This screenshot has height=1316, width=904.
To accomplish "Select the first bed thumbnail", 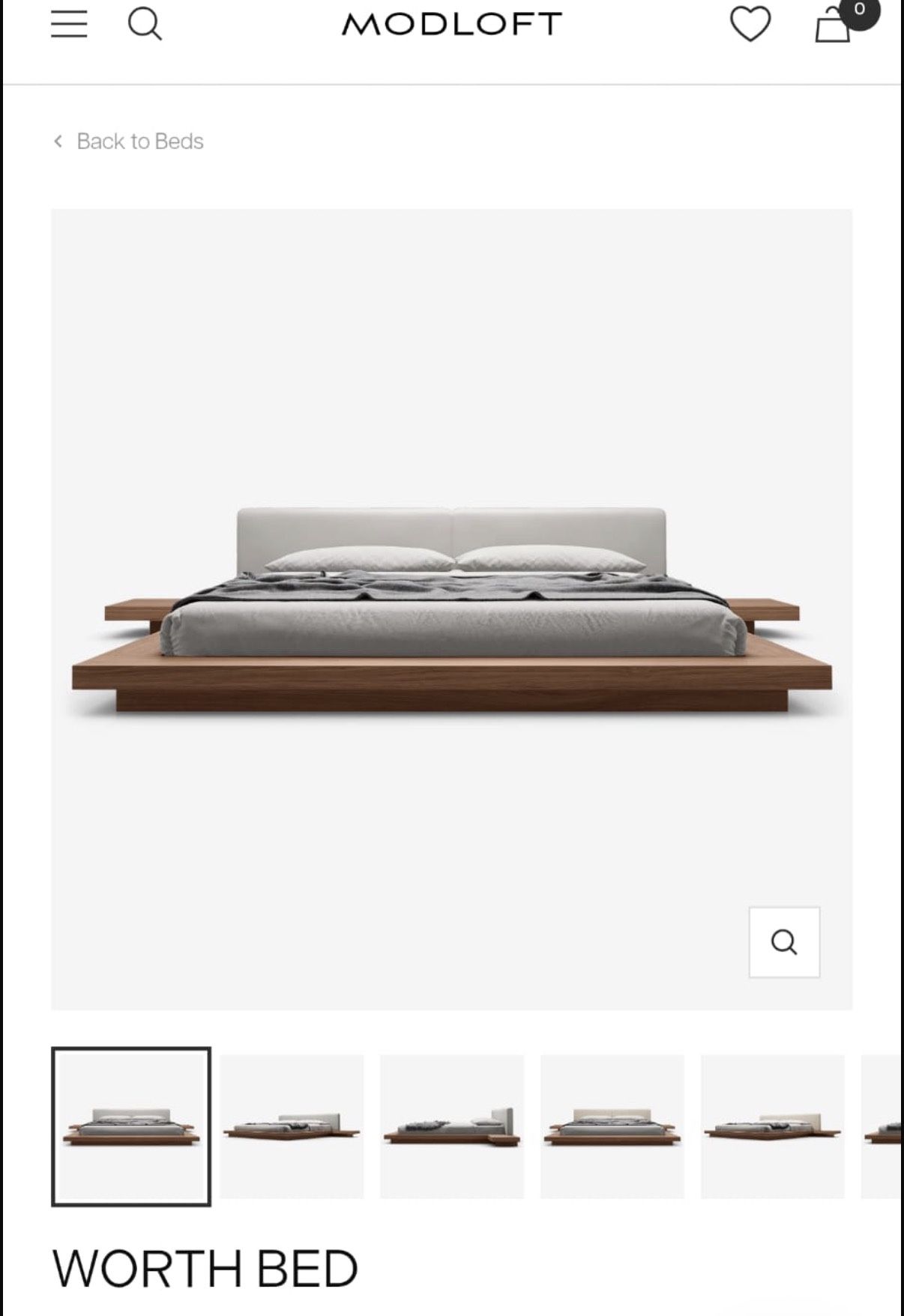I will [132, 1129].
